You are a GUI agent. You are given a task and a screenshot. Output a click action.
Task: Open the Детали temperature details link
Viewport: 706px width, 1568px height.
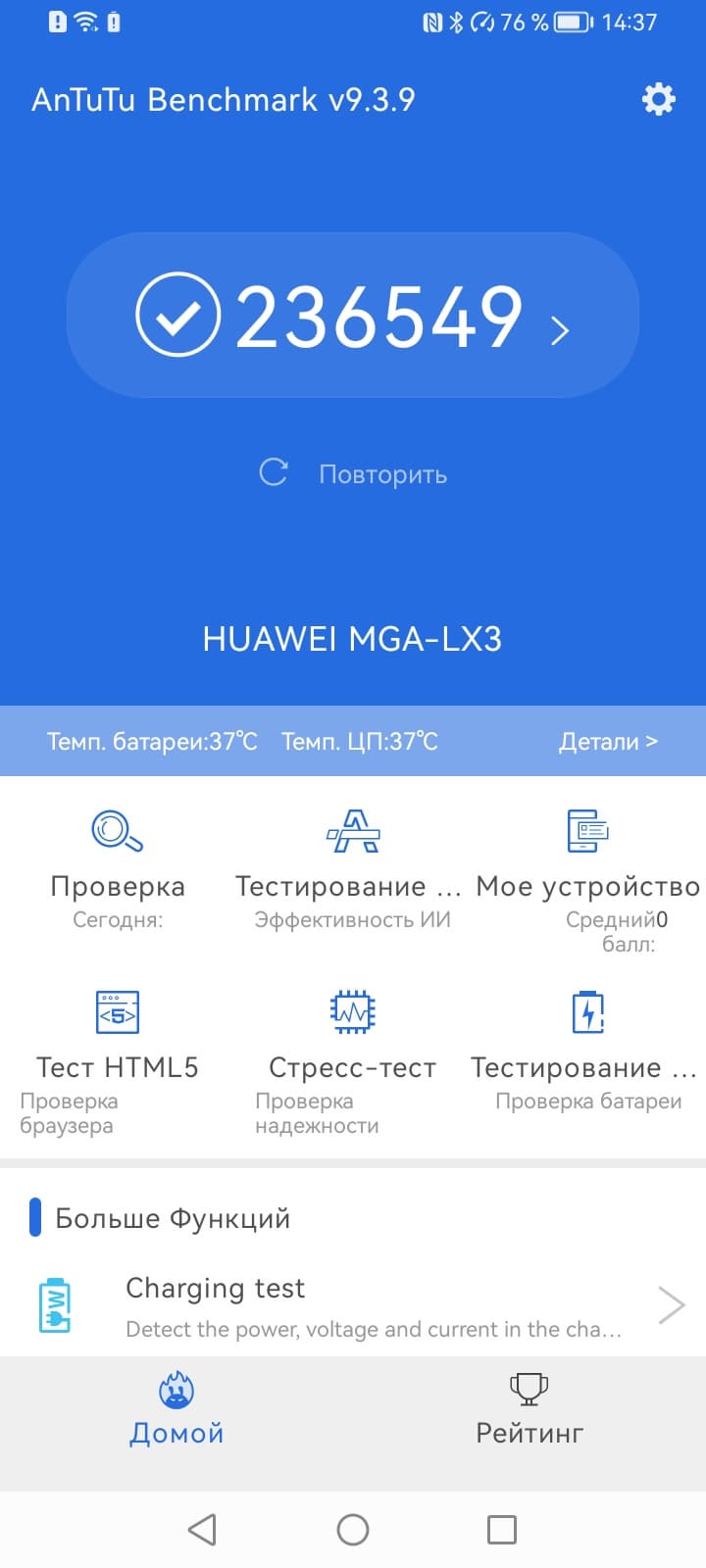click(607, 741)
